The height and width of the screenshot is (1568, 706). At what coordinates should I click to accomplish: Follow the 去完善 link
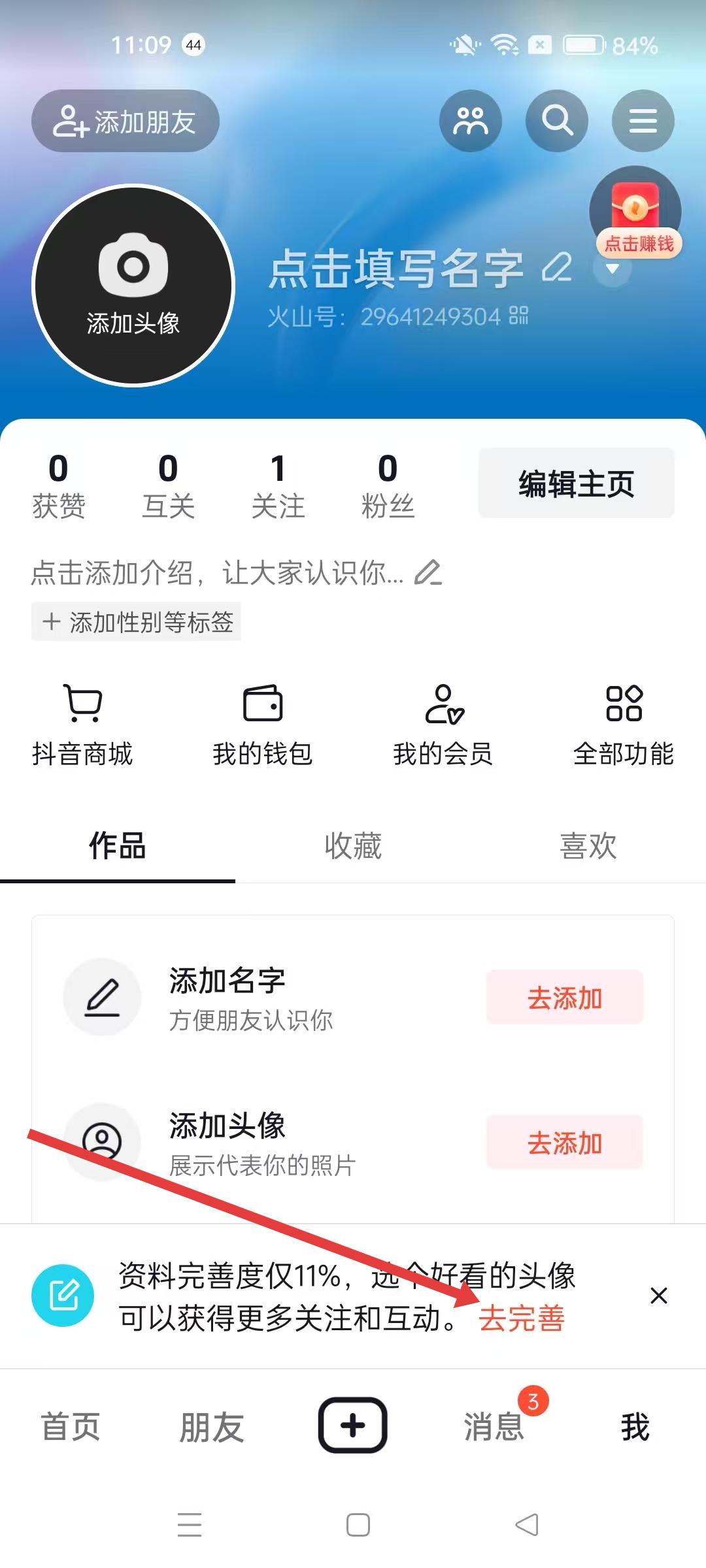tap(522, 1318)
